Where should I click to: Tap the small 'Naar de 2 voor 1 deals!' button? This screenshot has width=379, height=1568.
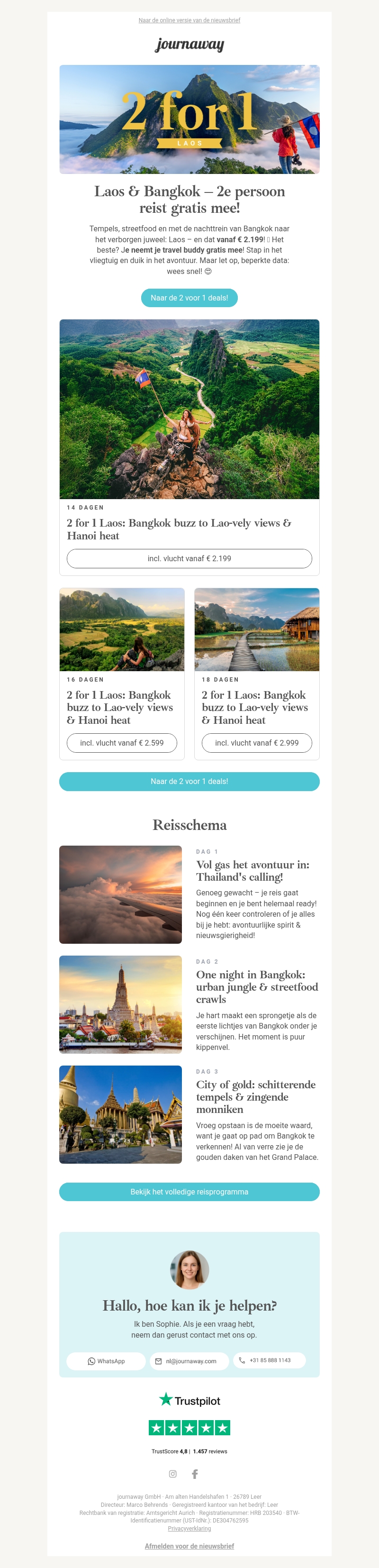pyautogui.click(x=189, y=298)
